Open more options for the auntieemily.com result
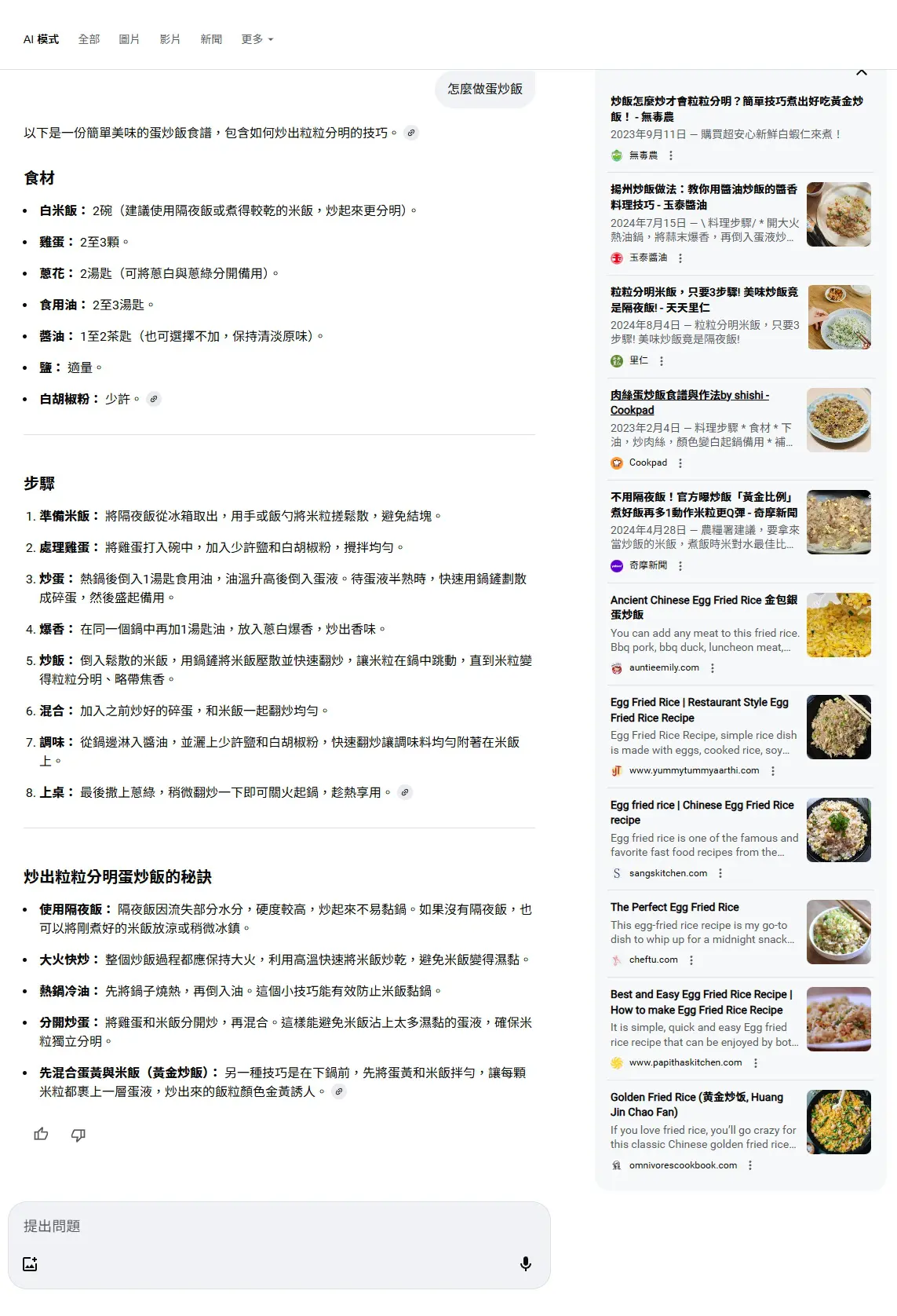This screenshot has height=1316, width=897. coord(713,668)
